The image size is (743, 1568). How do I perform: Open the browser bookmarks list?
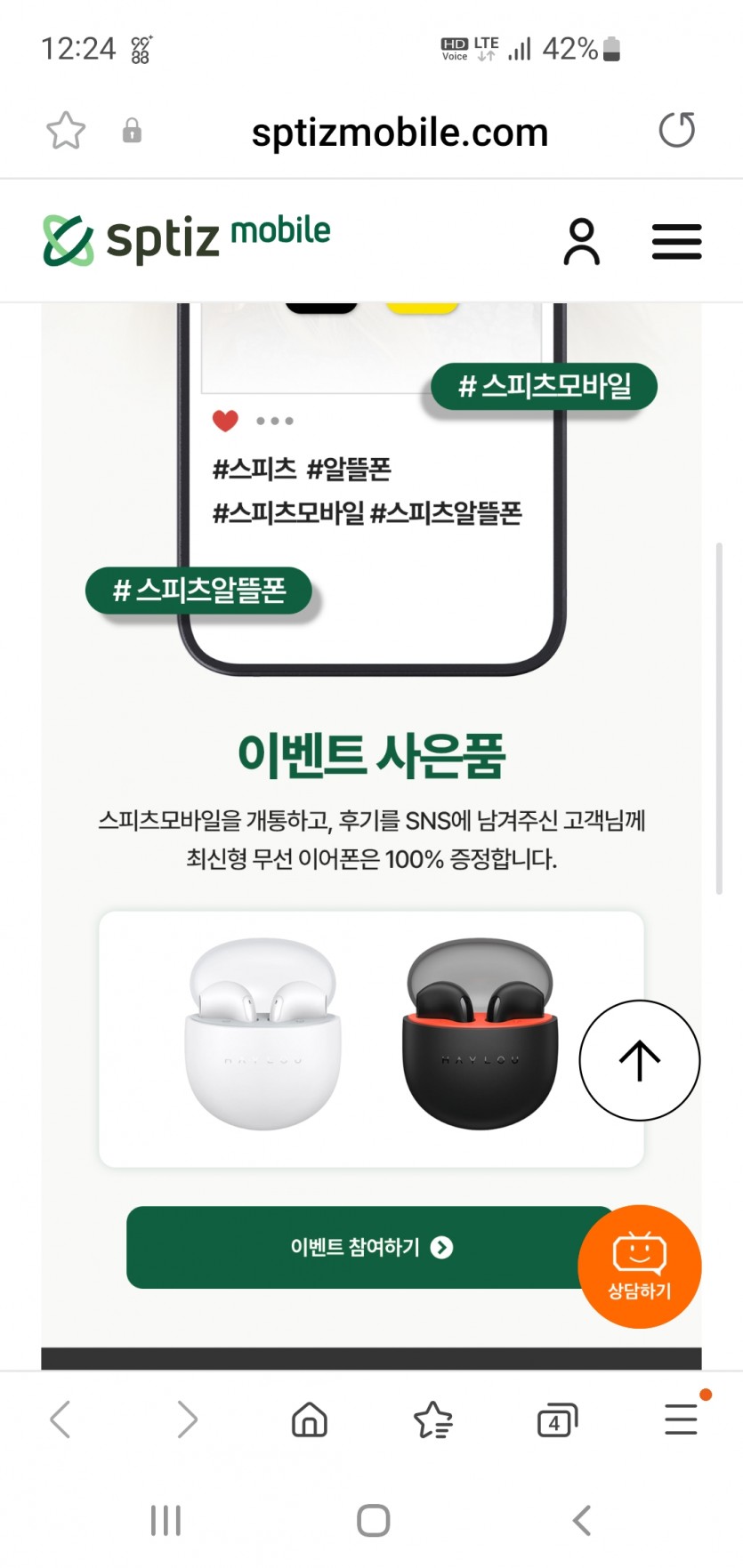(433, 1419)
